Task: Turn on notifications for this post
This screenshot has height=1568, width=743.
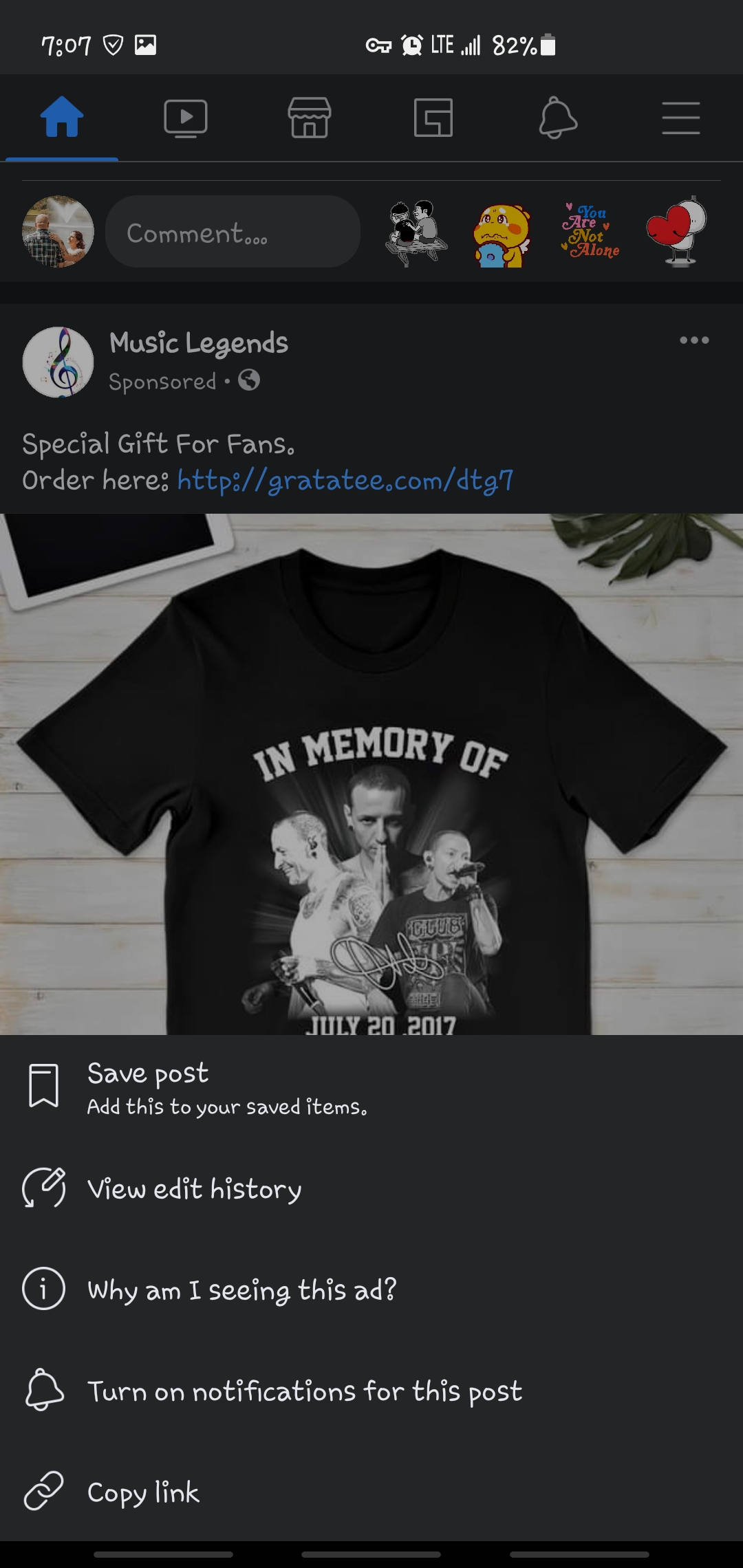Action: click(x=304, y=1391)
